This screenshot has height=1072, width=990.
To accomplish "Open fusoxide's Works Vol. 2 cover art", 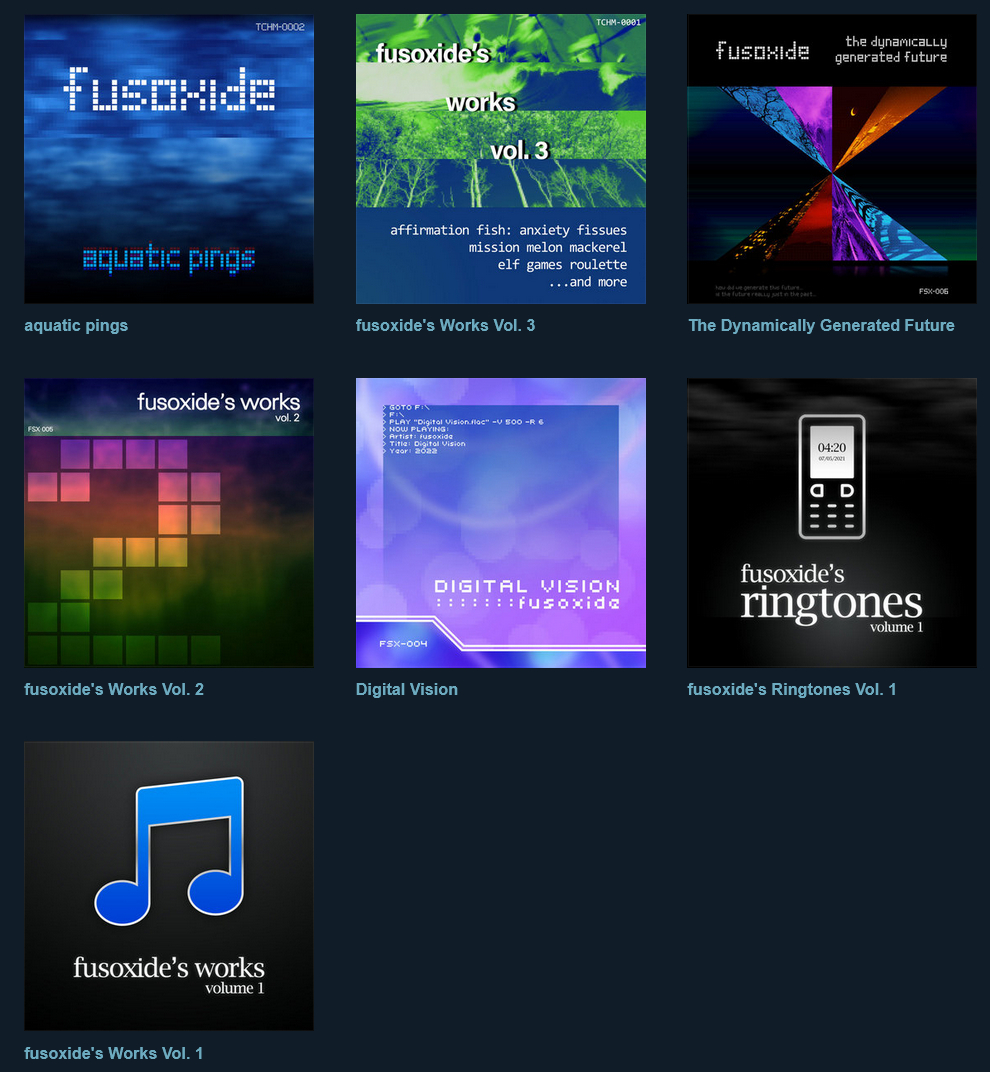I will (x=169, y=523).
